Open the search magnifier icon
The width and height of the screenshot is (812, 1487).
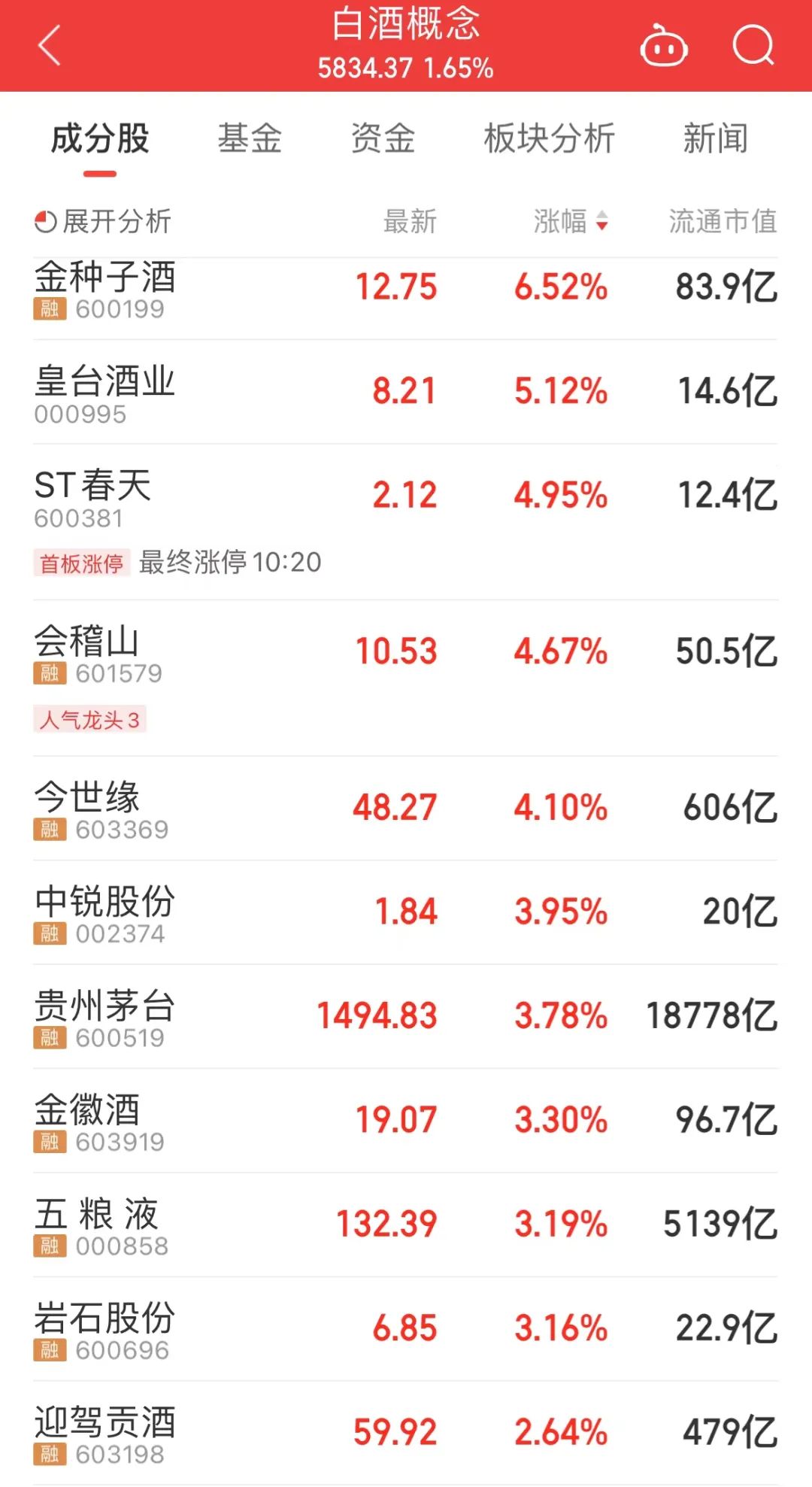[x=753, y=47]
